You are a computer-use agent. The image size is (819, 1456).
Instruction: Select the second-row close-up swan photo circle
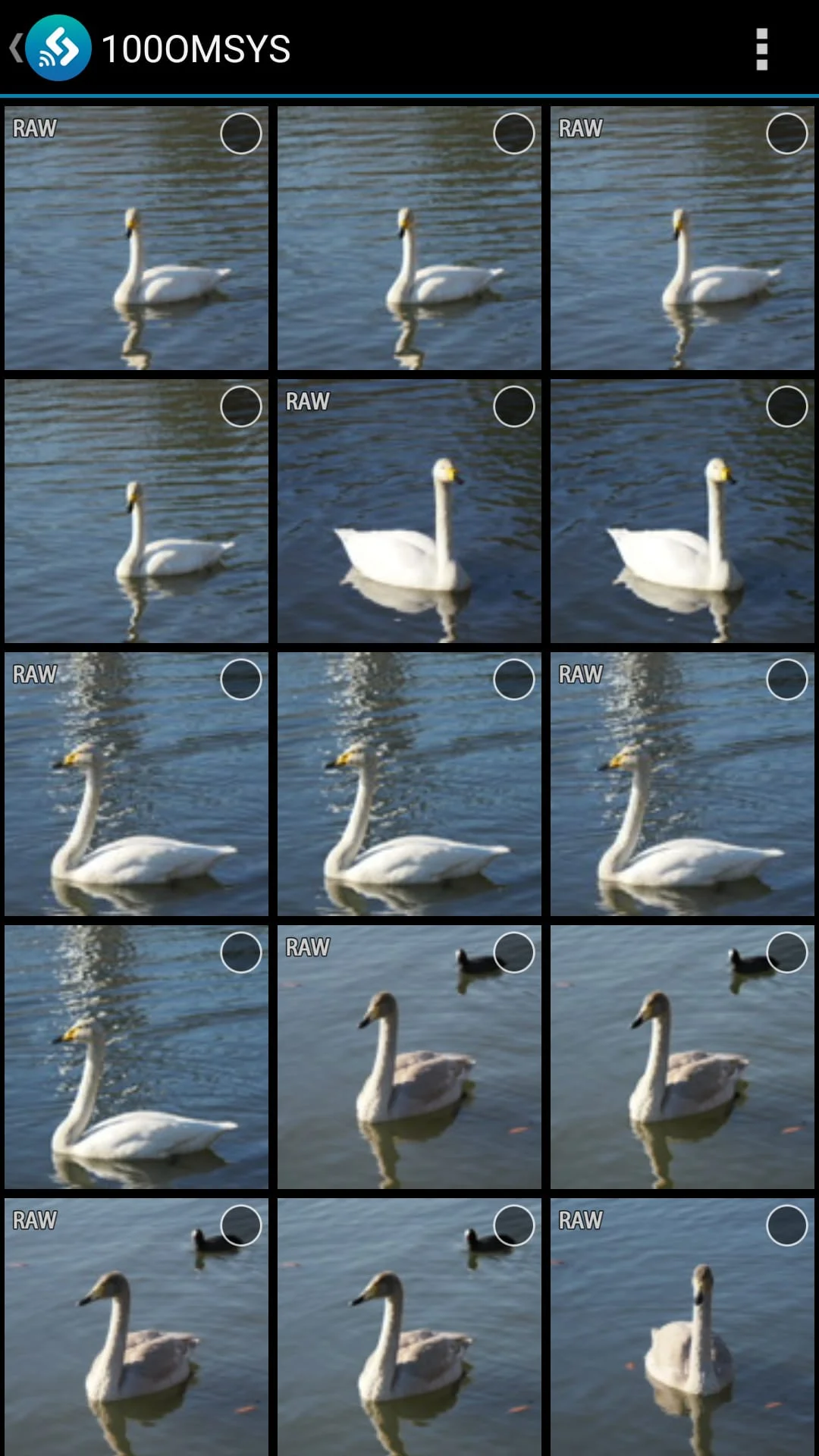(513, 406)
